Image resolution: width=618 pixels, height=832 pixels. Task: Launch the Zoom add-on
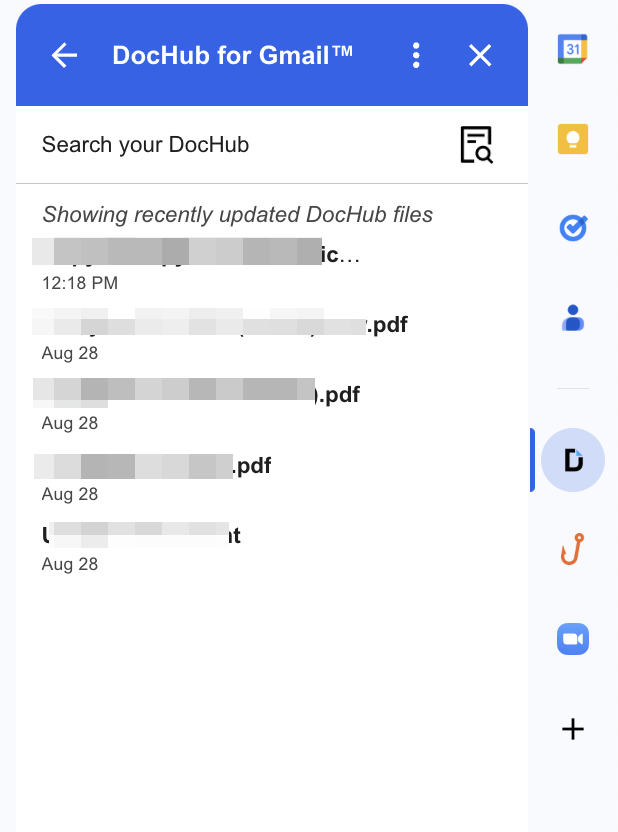(x=572, y=639)
